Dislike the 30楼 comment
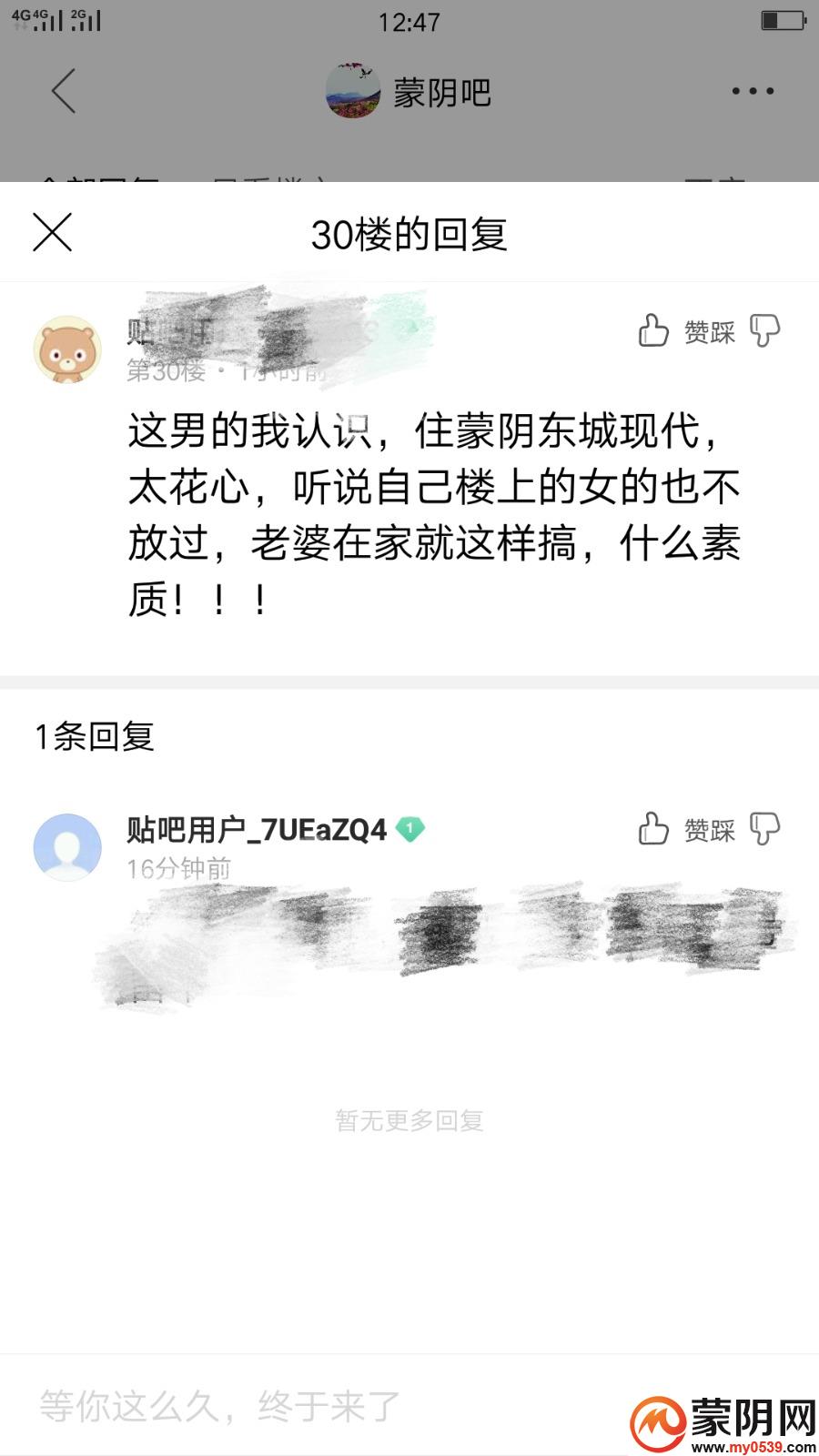819x1456 pixels. (x=764, y=331)
